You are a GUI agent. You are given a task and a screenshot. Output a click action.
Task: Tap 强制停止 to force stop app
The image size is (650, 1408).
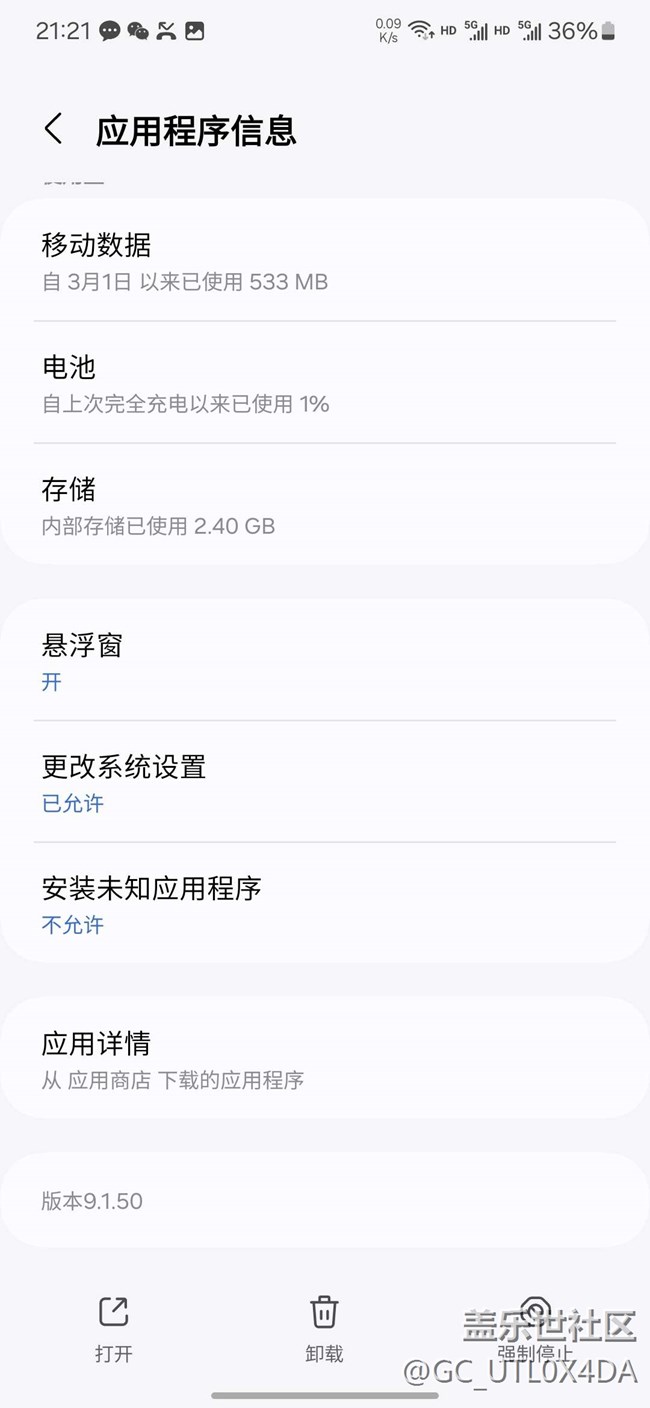pyautogui.click(x=535, y=1330)
